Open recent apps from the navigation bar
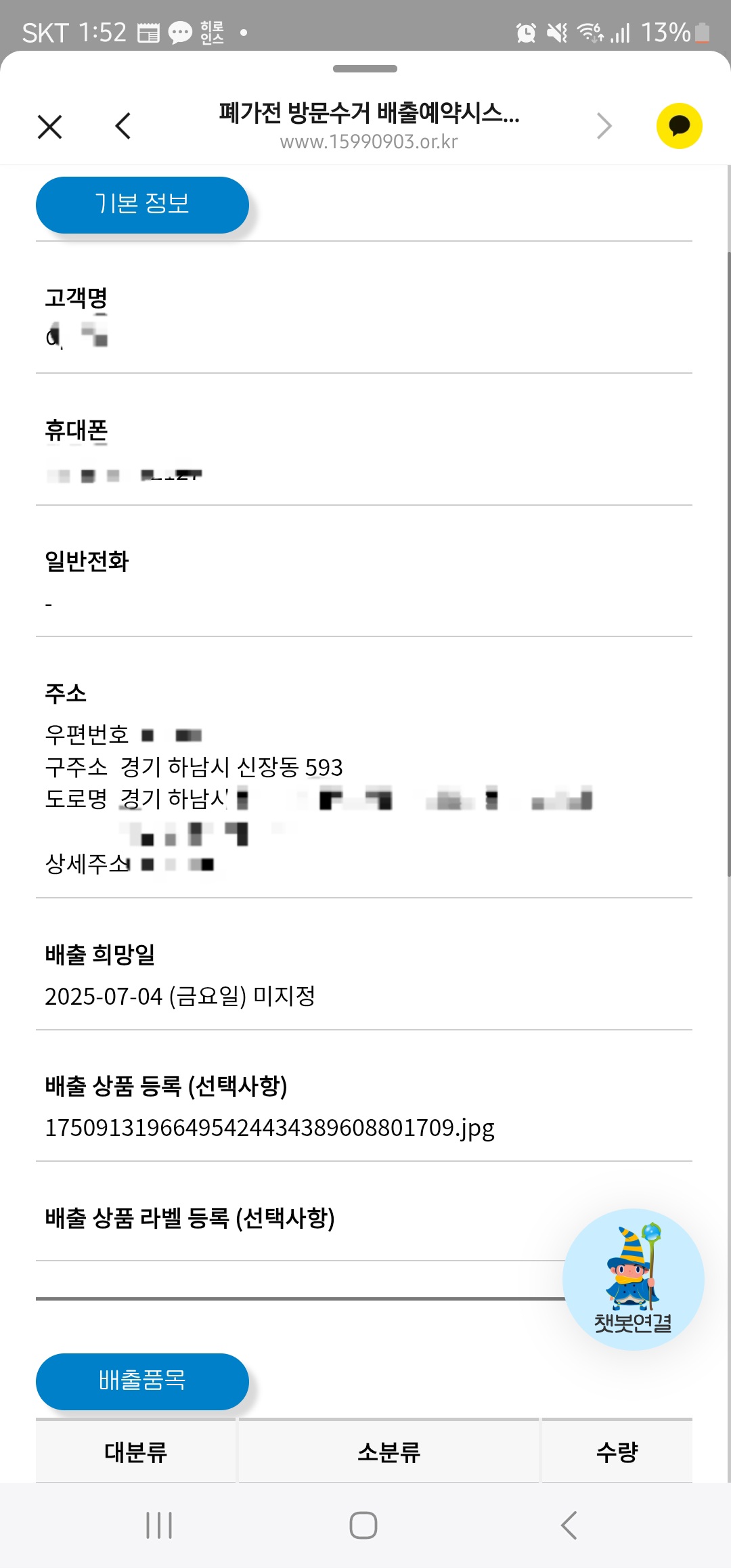The image size is (731, 1568). [160, 1525]
